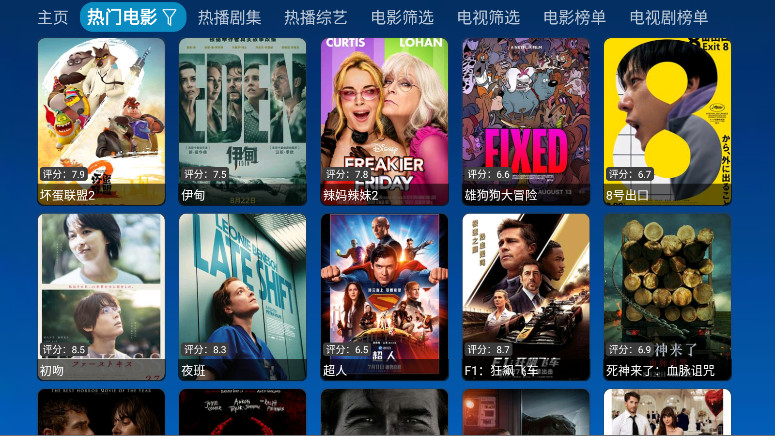Image resolution: width=775 pixels, height=436 pixels.
Task: Go to the 电视剧榜单 tab
Action: click(x=669, y=17)
